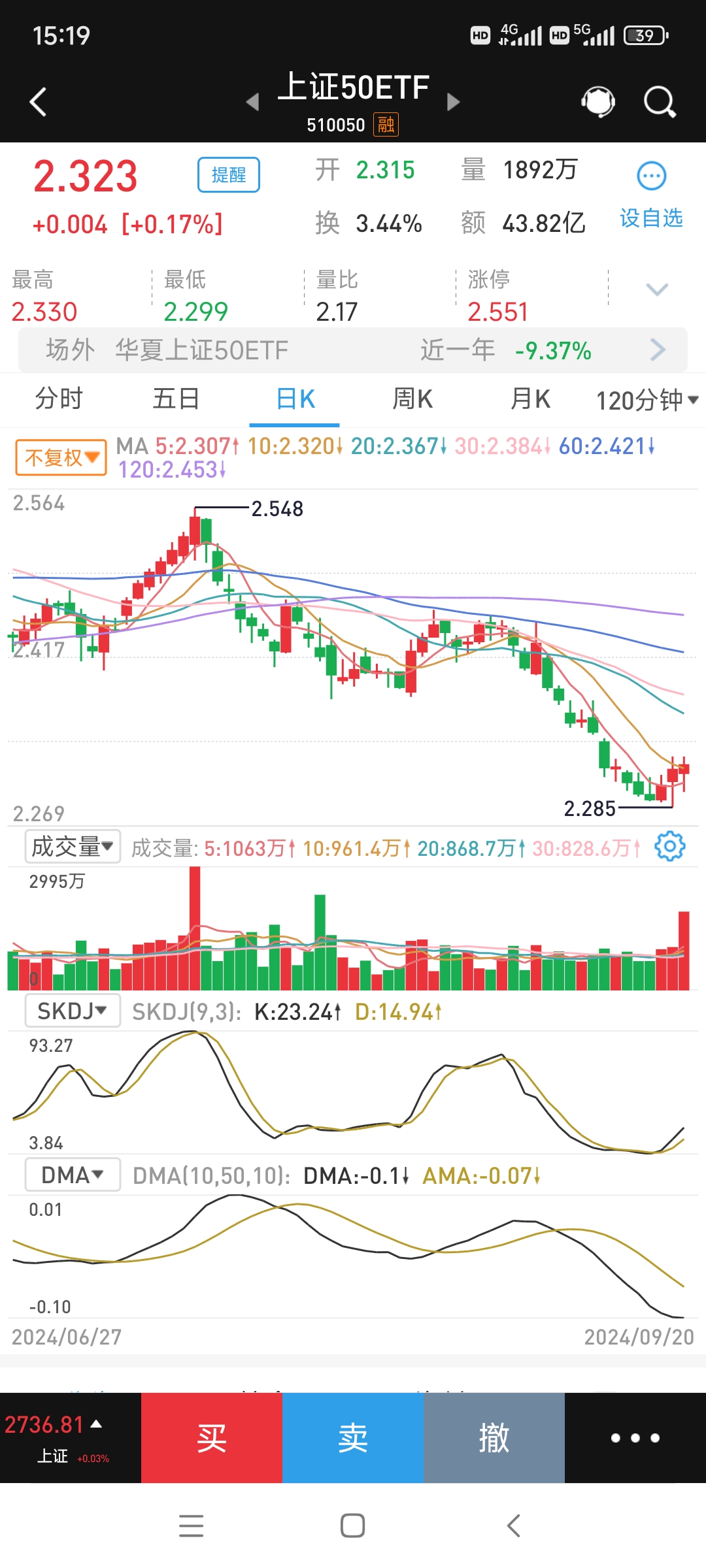Switch to the 周K weekly chart tab
The height and width of the screenshot is (1568, 706).
[411, 399]
